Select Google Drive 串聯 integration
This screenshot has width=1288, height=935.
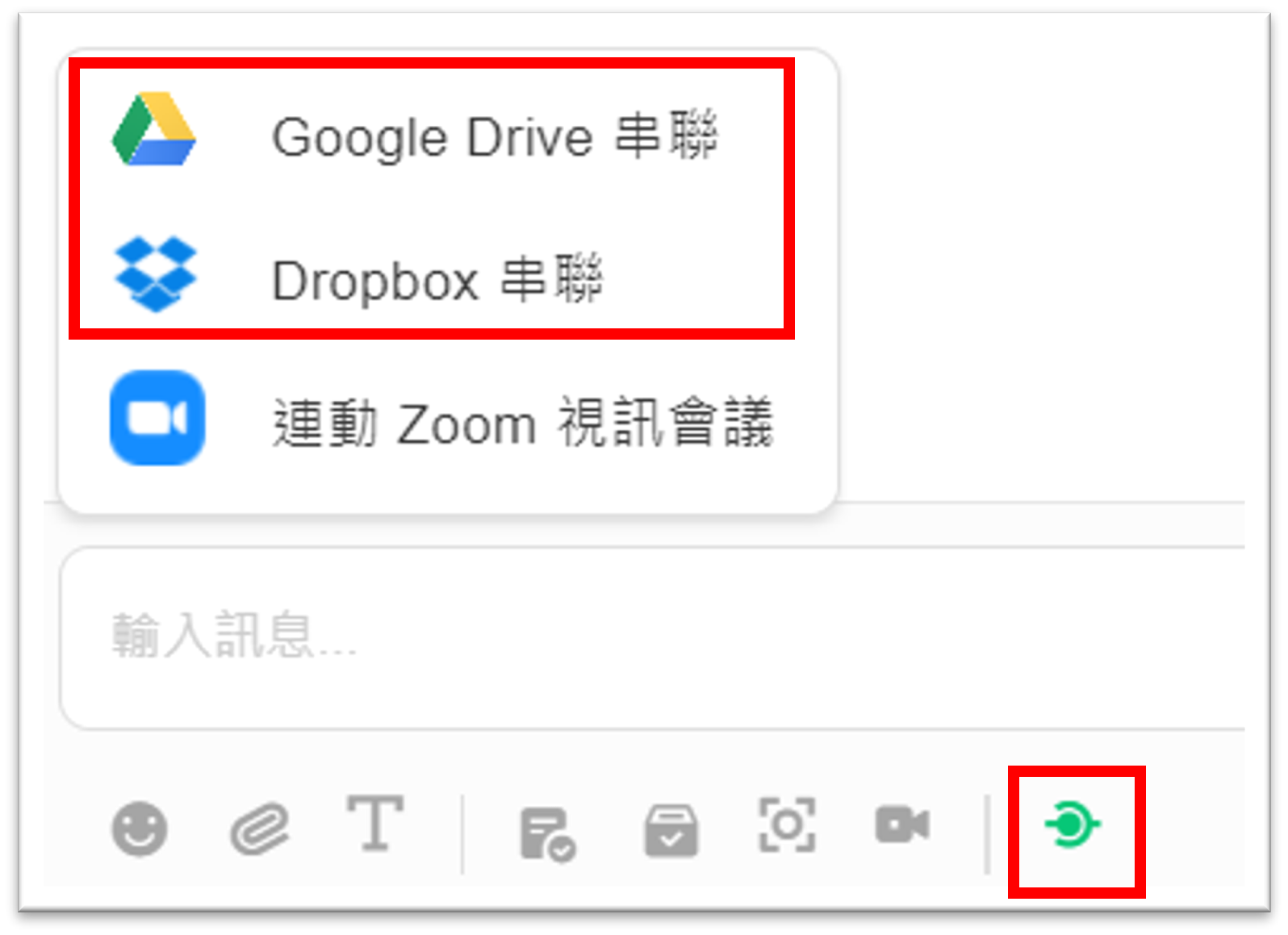click(494, 136)
